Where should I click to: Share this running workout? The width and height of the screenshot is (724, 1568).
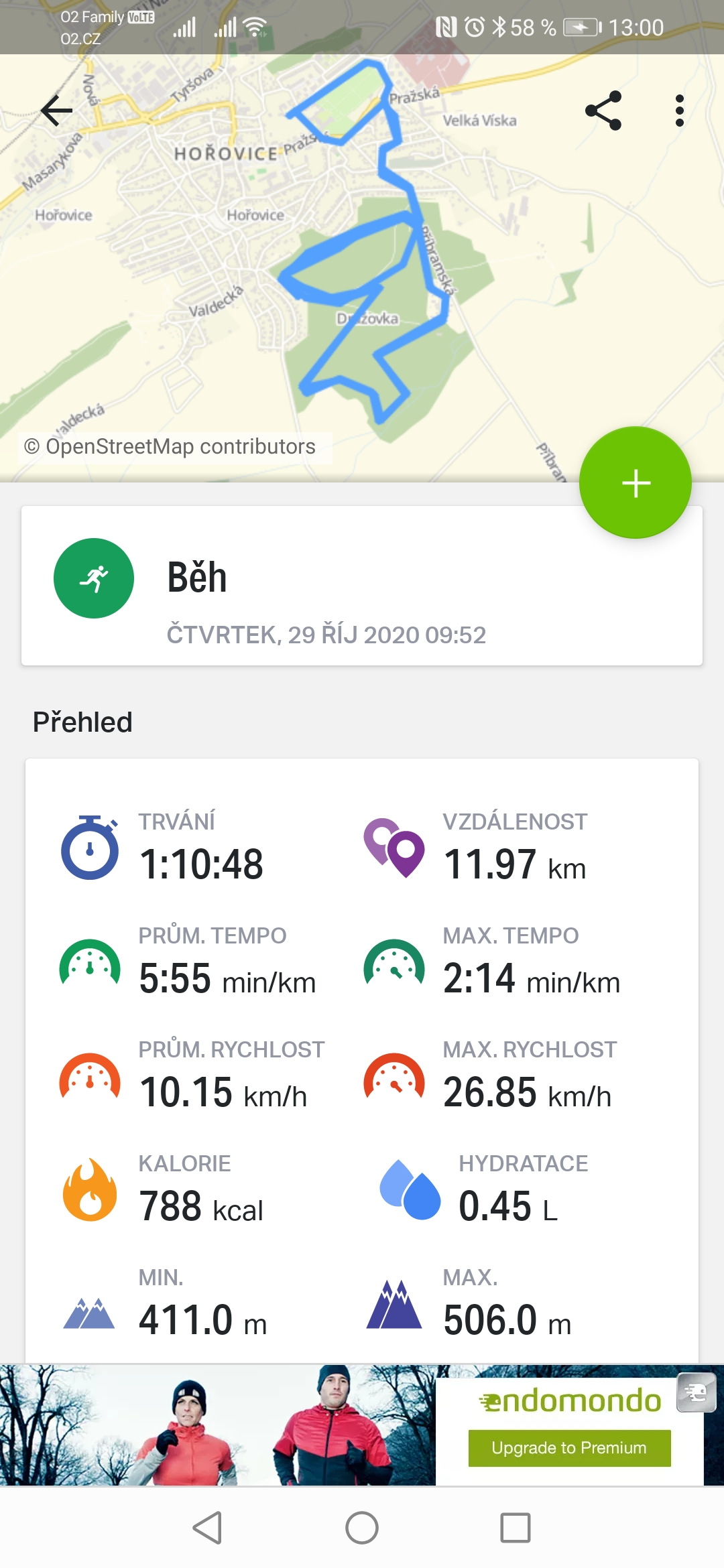click(603, 111)
